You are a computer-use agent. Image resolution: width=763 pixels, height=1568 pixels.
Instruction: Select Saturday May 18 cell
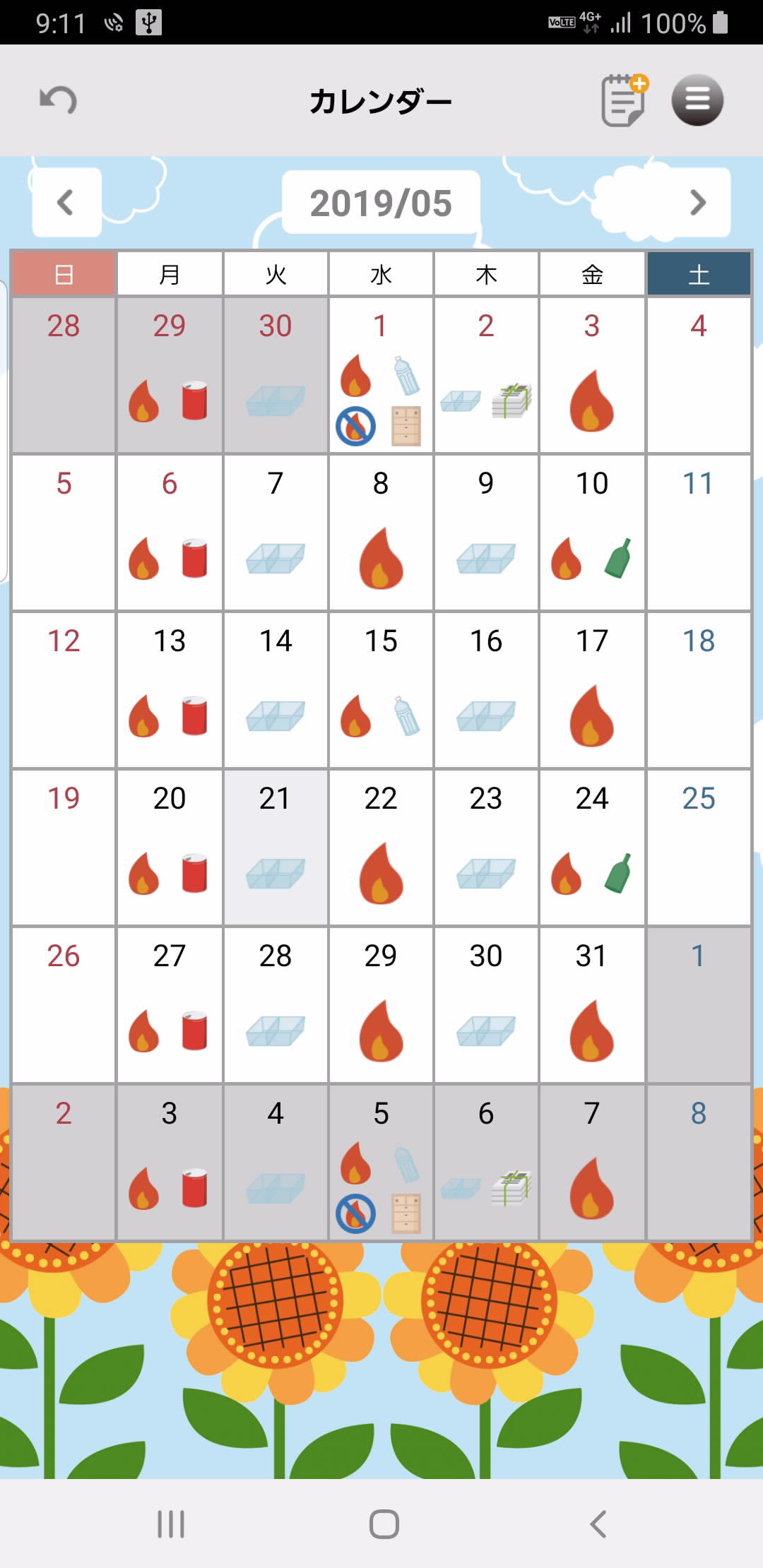(x=698, y=690)
